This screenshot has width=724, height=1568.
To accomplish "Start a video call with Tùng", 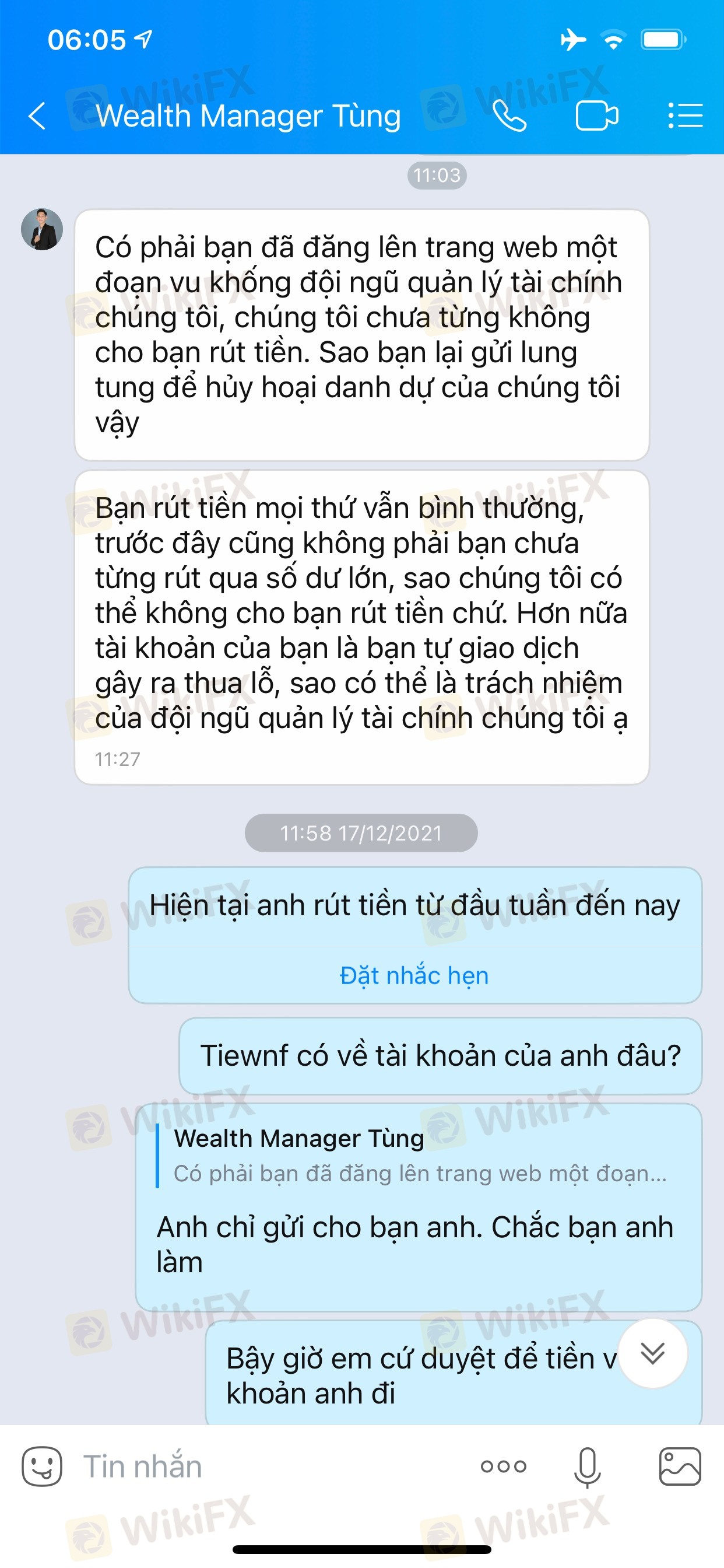I will coord(596,116).
